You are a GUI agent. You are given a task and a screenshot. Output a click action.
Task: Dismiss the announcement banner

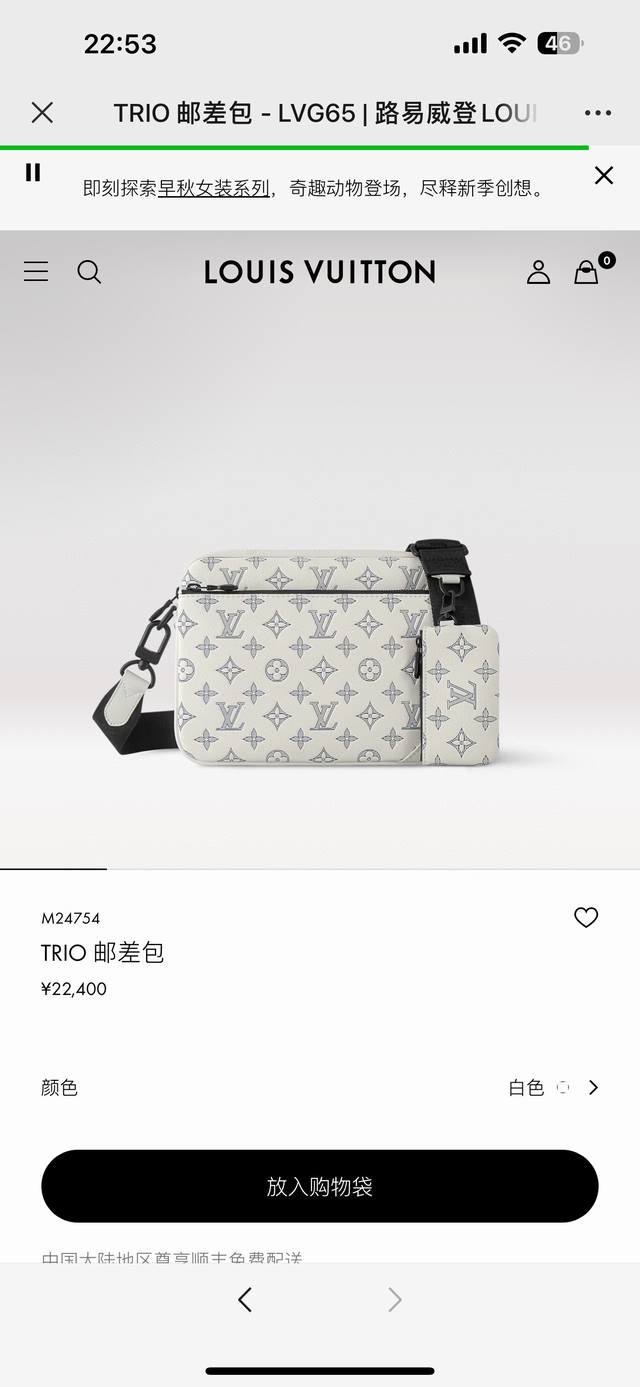603,176
